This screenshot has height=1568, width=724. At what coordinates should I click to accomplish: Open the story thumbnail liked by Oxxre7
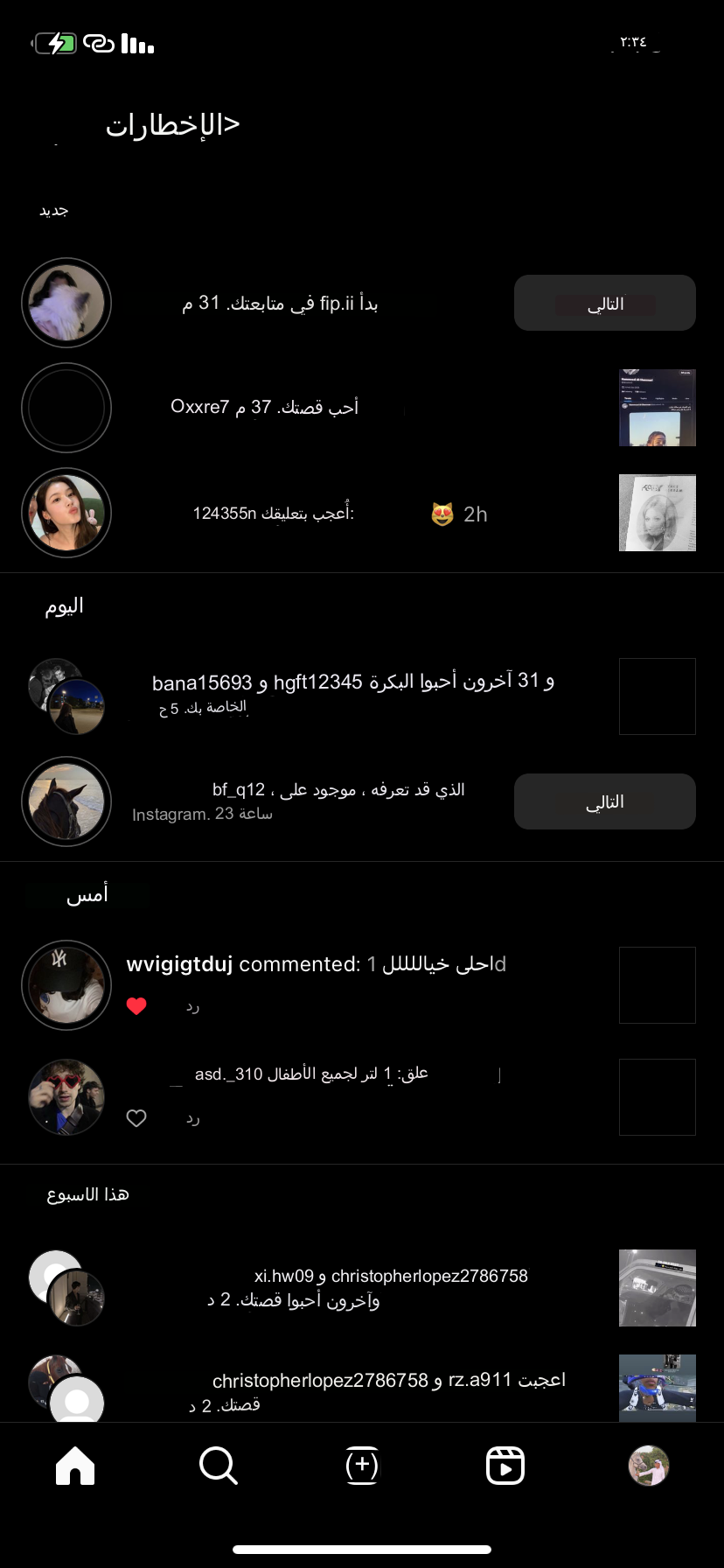click(x=658, y=408)
